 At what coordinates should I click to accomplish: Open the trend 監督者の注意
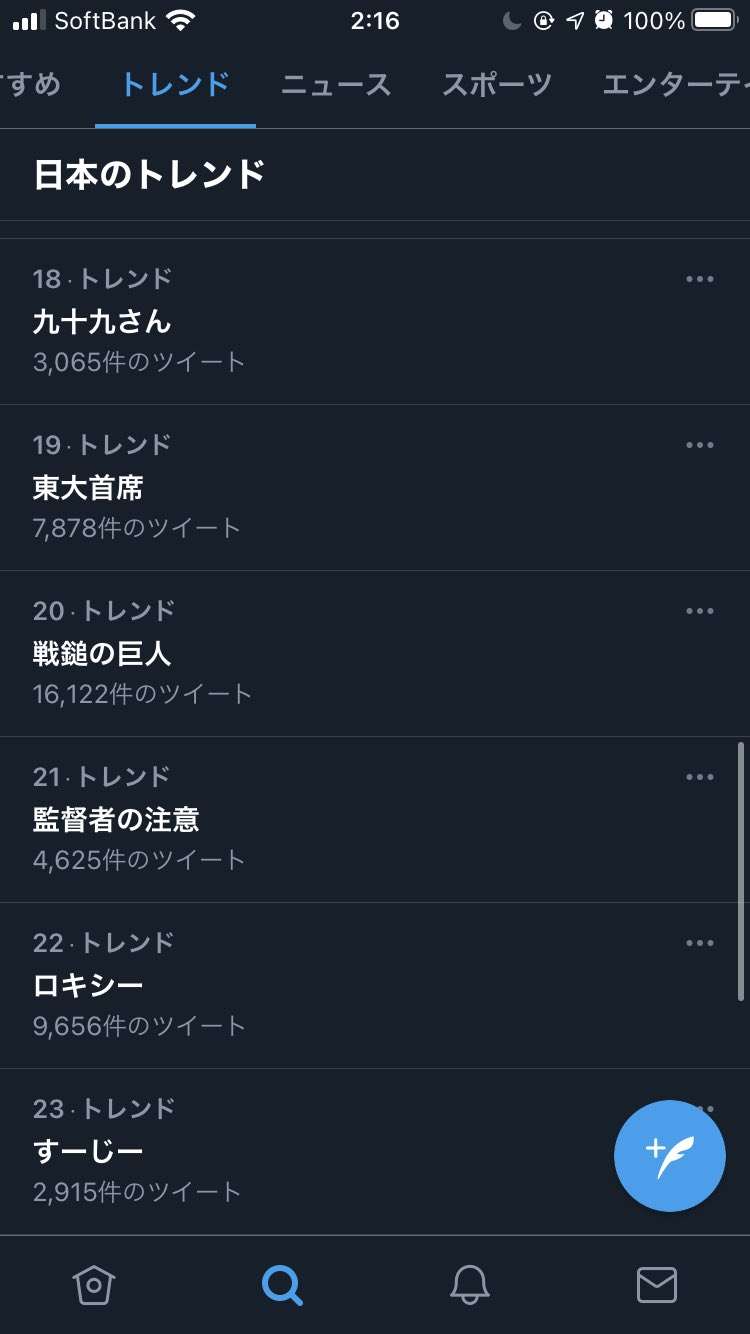(375, 819)
